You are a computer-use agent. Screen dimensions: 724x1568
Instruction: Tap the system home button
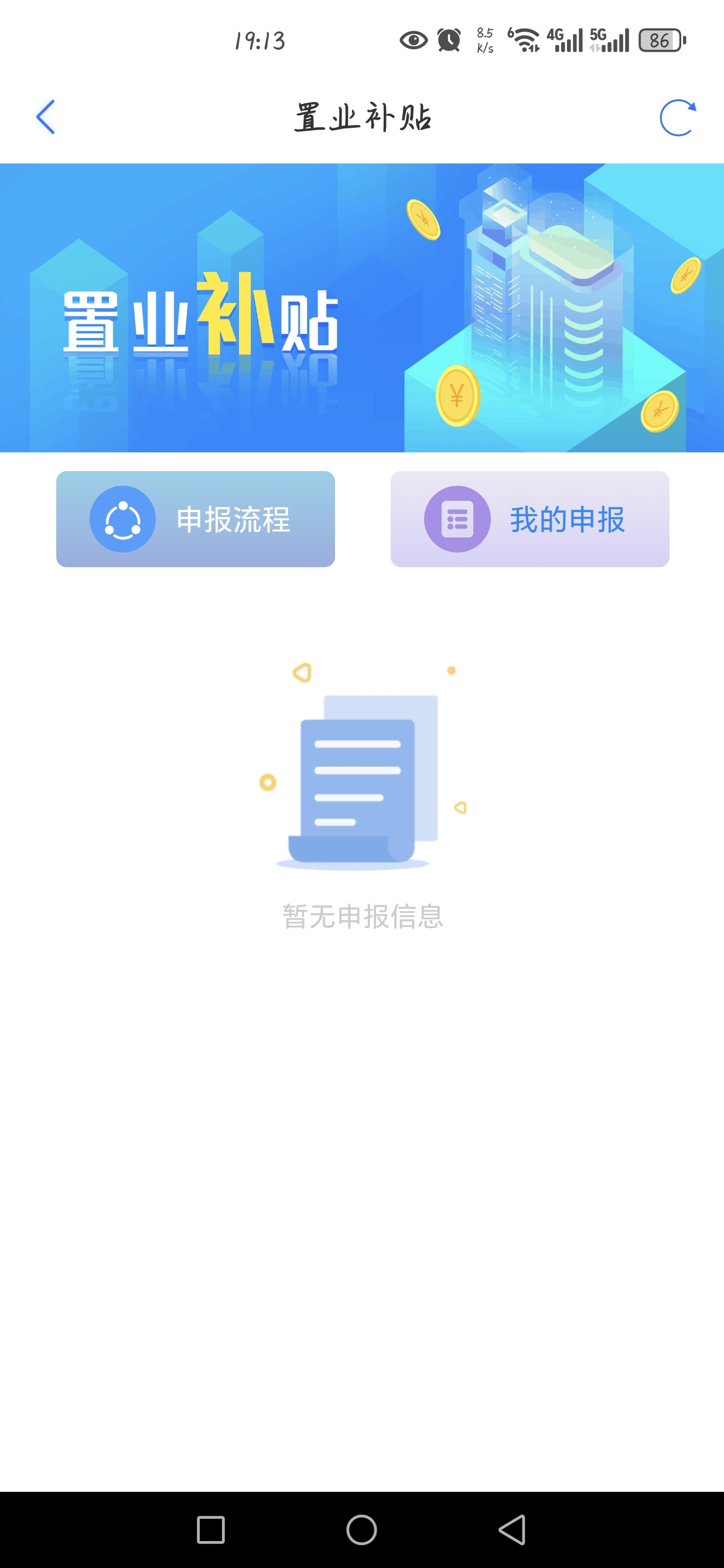click(361, 1530)
